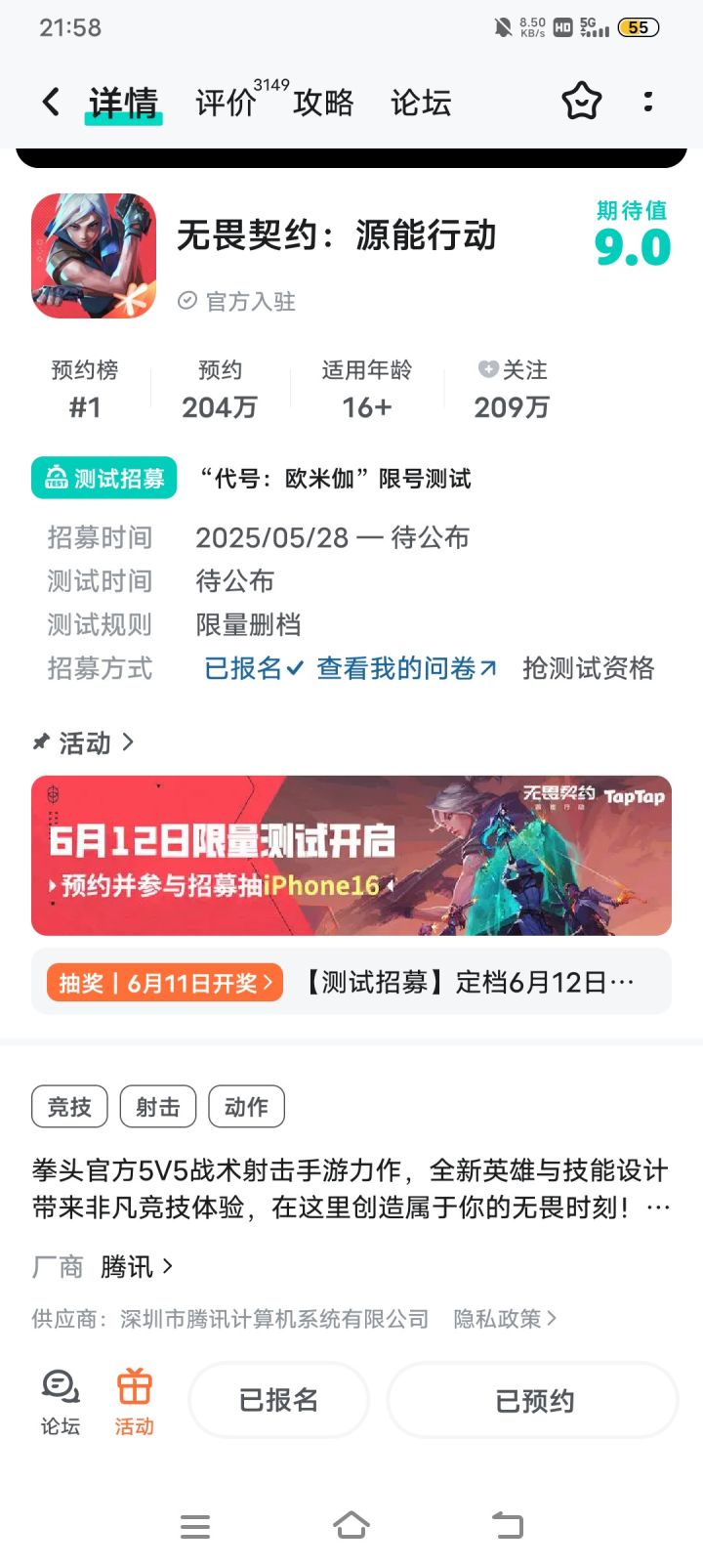
Task: Open the three-dot more options menu
Action: [x=648, y=102]
